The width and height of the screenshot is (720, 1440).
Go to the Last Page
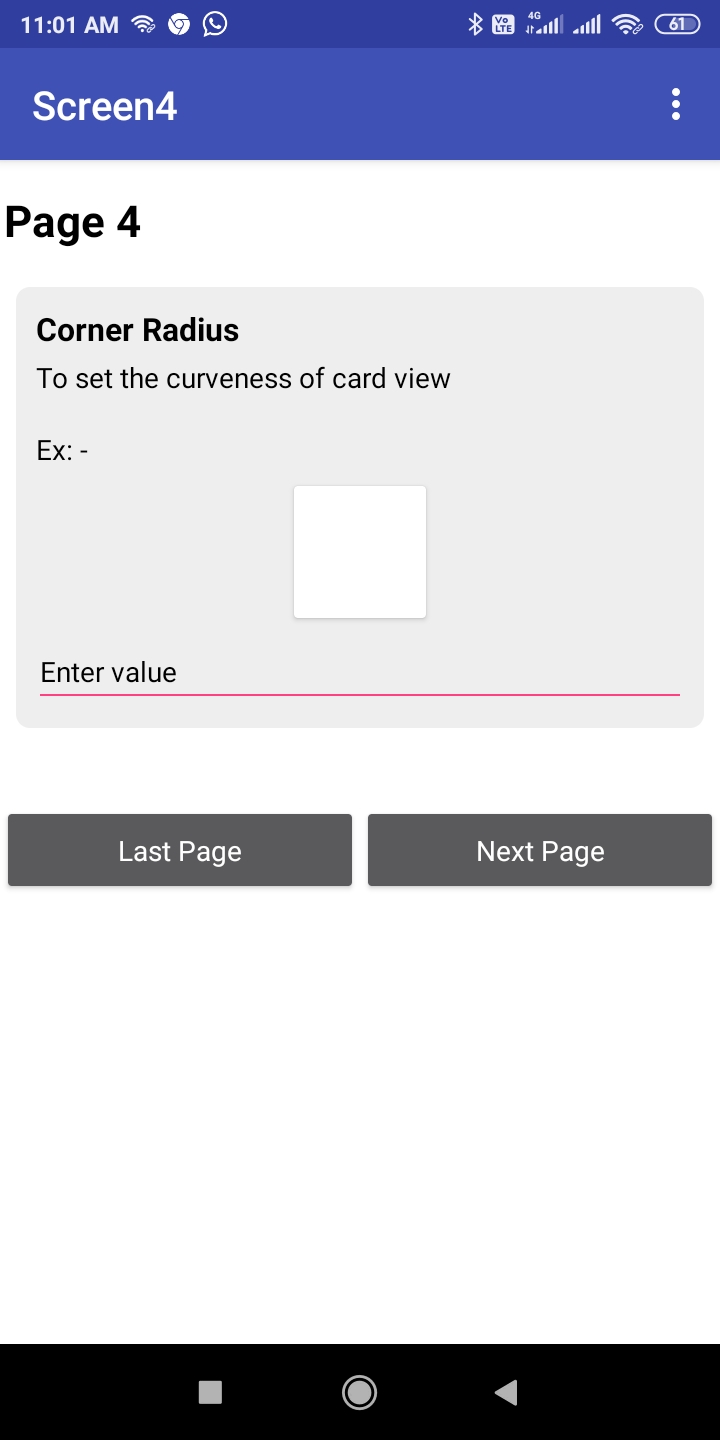click(180, 850)
